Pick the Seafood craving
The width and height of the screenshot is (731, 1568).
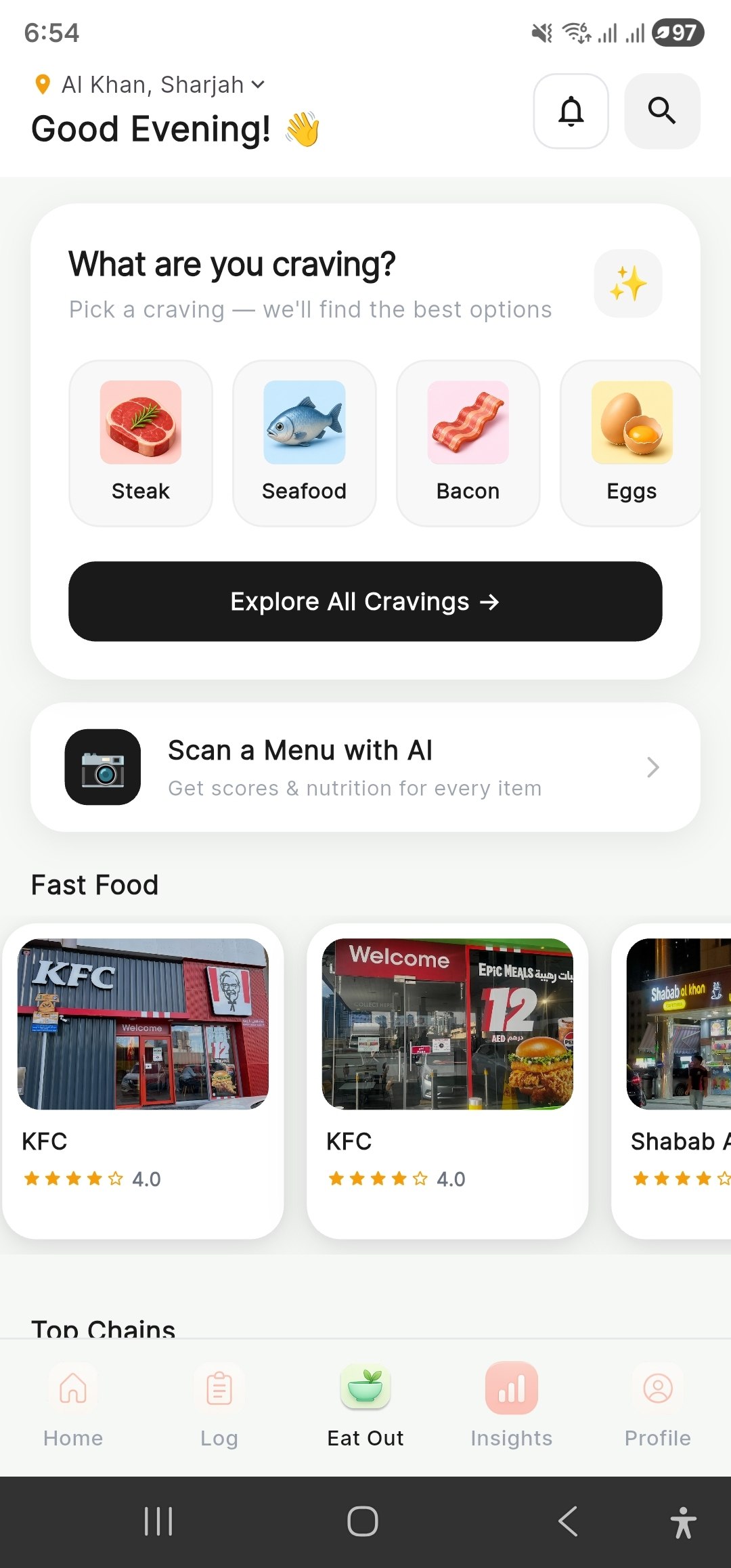coord(305,443)
